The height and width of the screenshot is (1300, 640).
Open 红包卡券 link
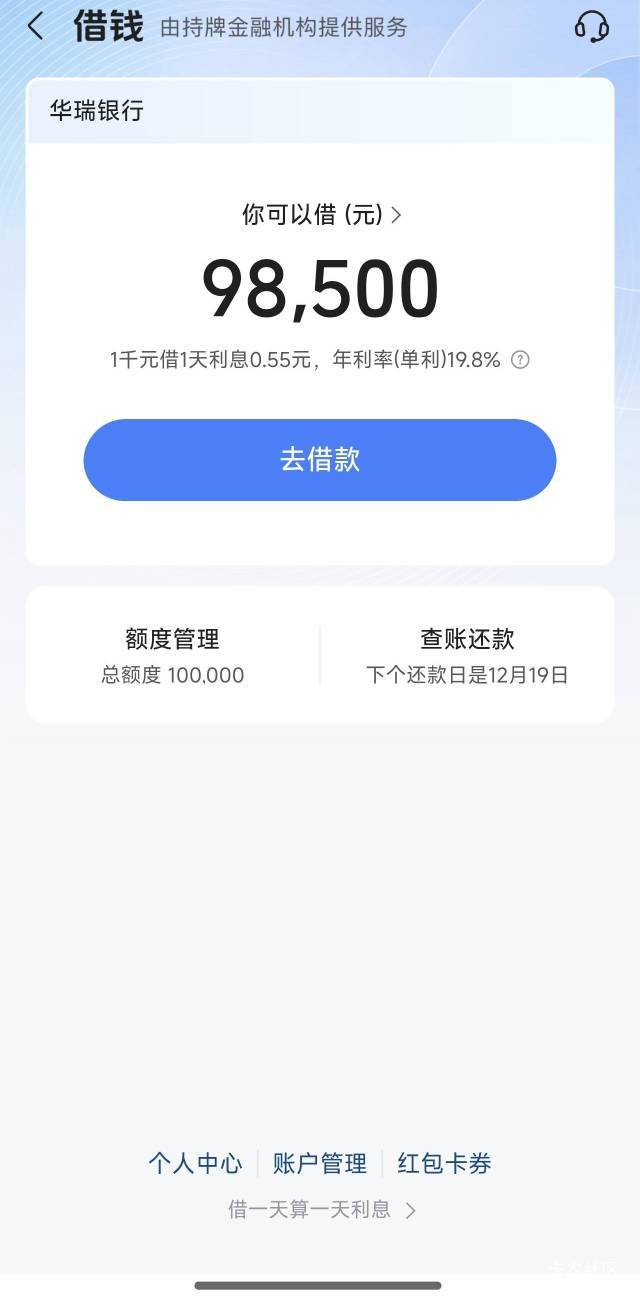coord(444,1163)
